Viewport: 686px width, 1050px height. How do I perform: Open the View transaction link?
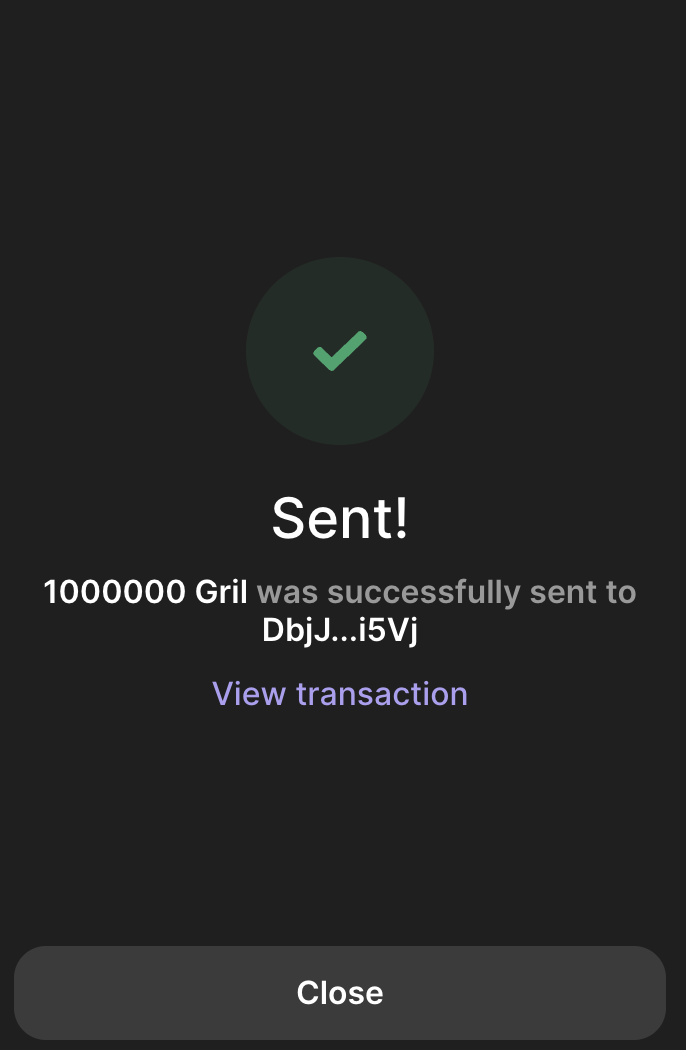(340, 693)
